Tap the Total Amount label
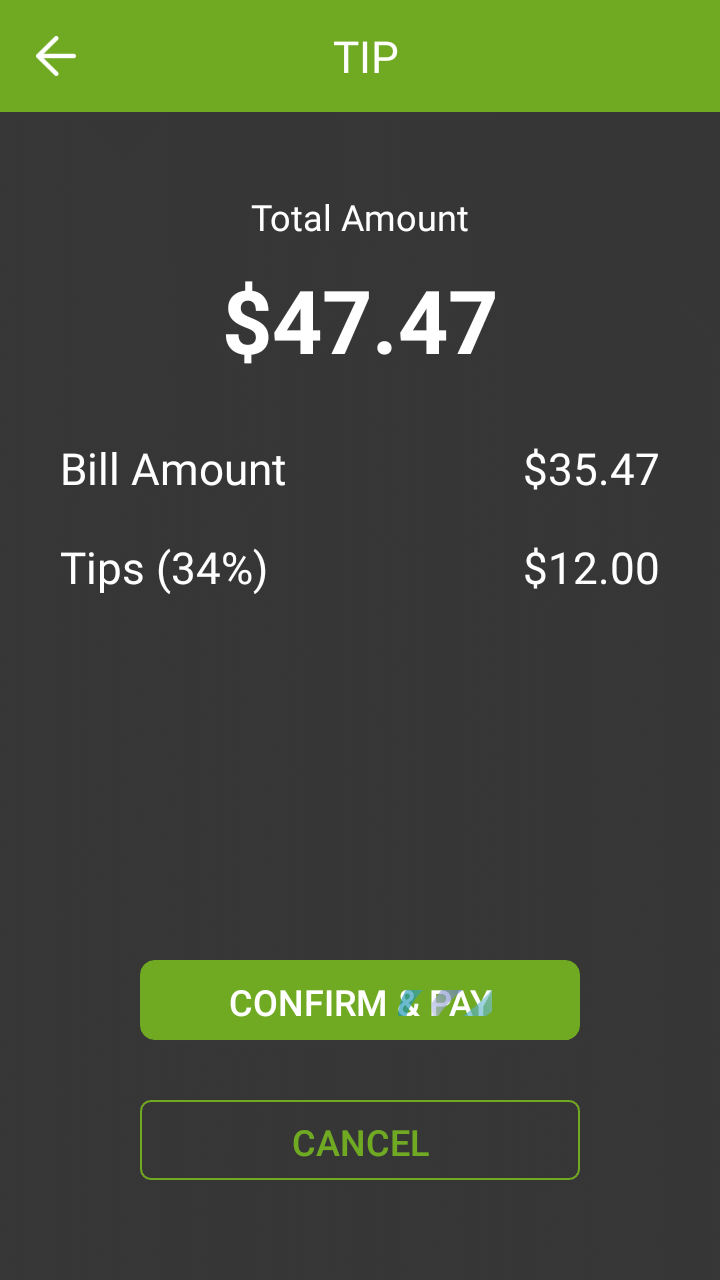The image size is (720, 1280). click(x=360, y=218)
